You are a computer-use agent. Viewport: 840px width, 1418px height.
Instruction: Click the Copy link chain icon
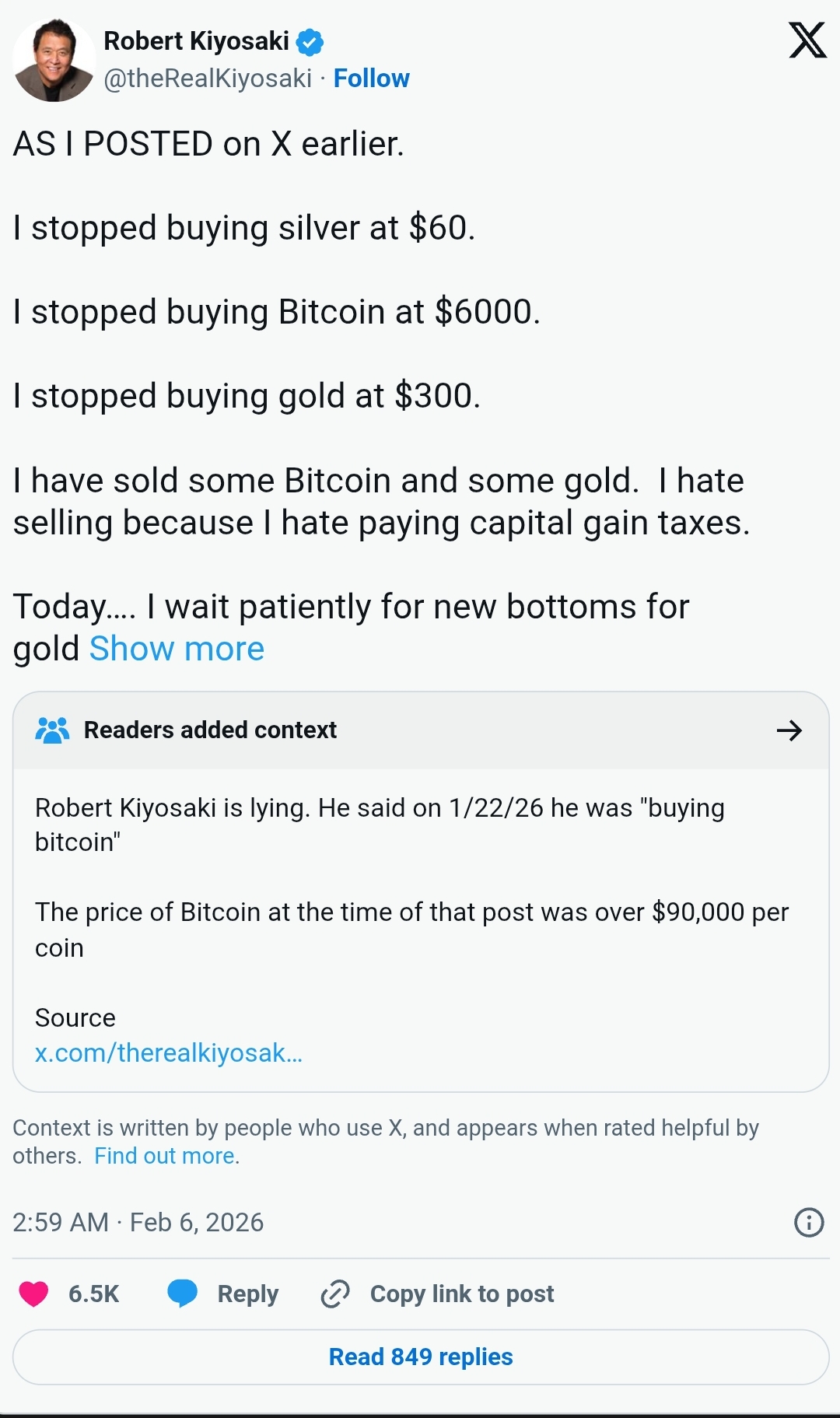click(x=334, y=1293)
